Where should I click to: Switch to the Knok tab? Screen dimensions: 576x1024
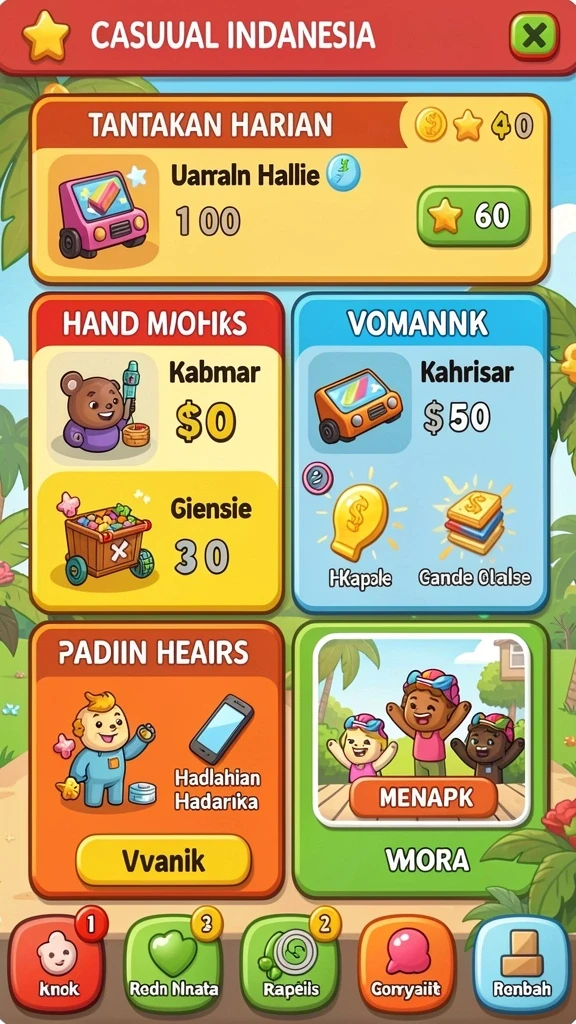point(57,964)
